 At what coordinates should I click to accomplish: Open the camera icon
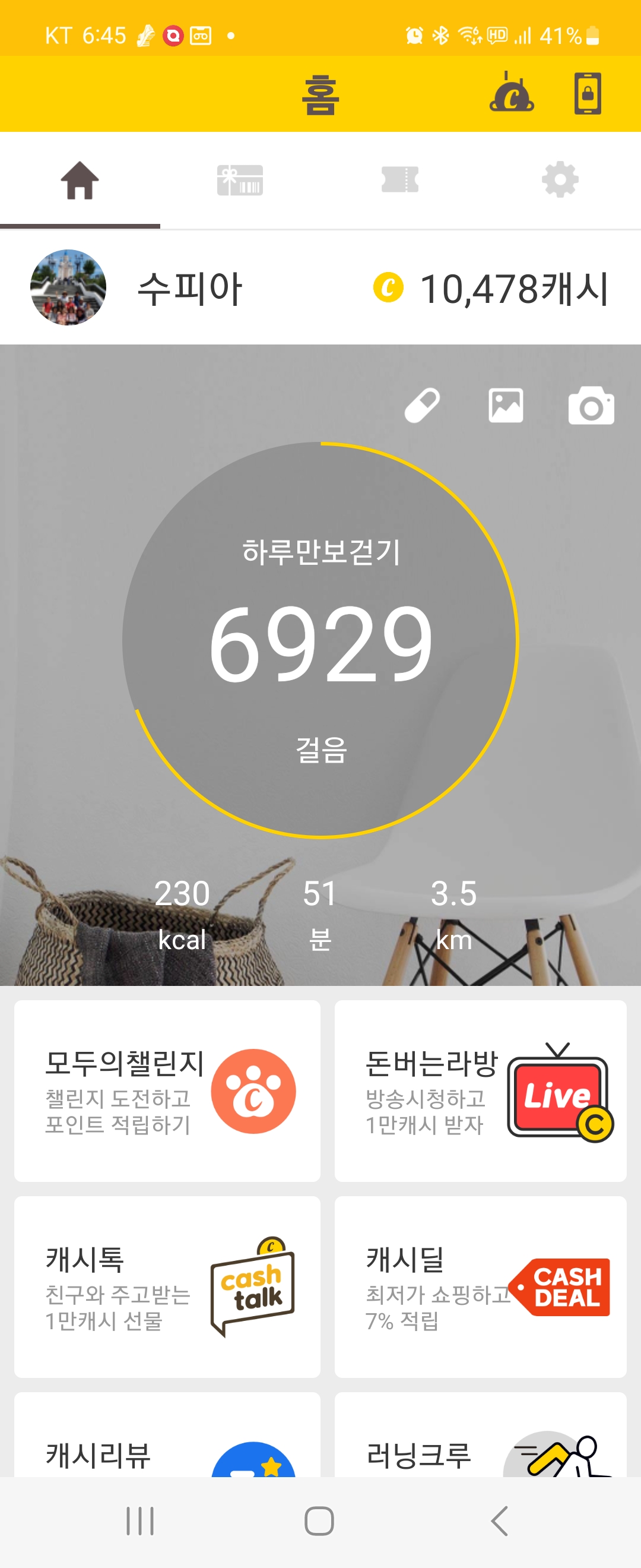pos(591,406)
